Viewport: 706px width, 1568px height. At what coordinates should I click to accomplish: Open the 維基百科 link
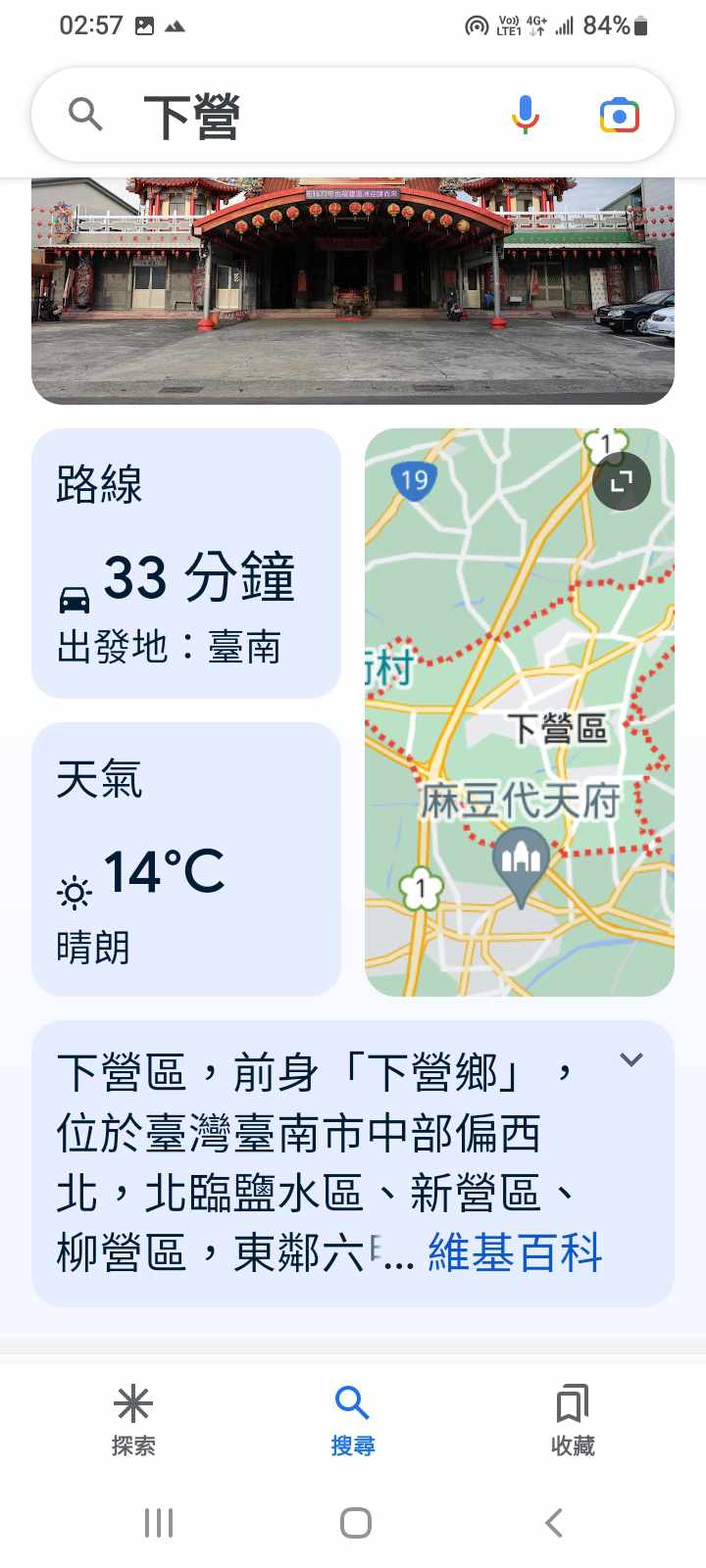tap(515, 1252)
